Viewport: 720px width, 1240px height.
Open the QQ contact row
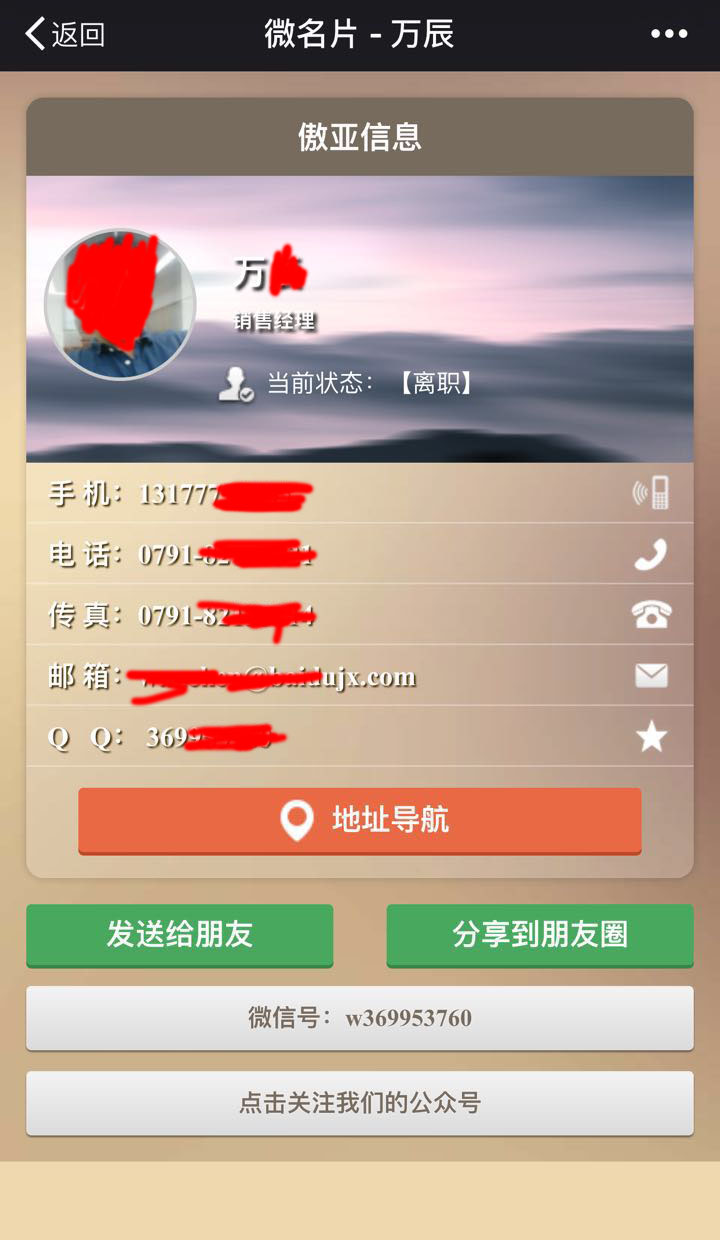(359, 737)
